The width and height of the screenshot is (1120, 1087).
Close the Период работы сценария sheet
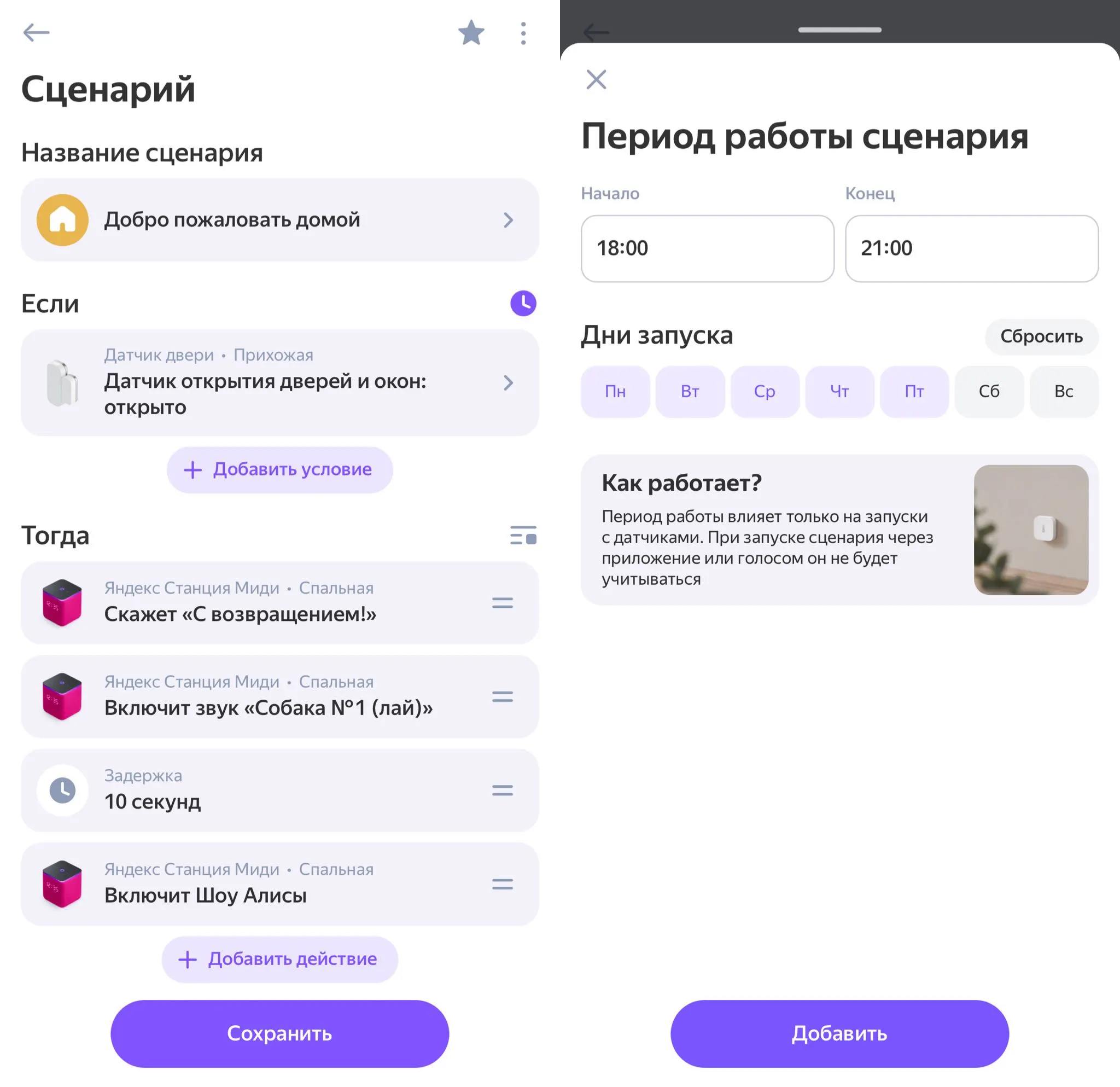[596, 79]
